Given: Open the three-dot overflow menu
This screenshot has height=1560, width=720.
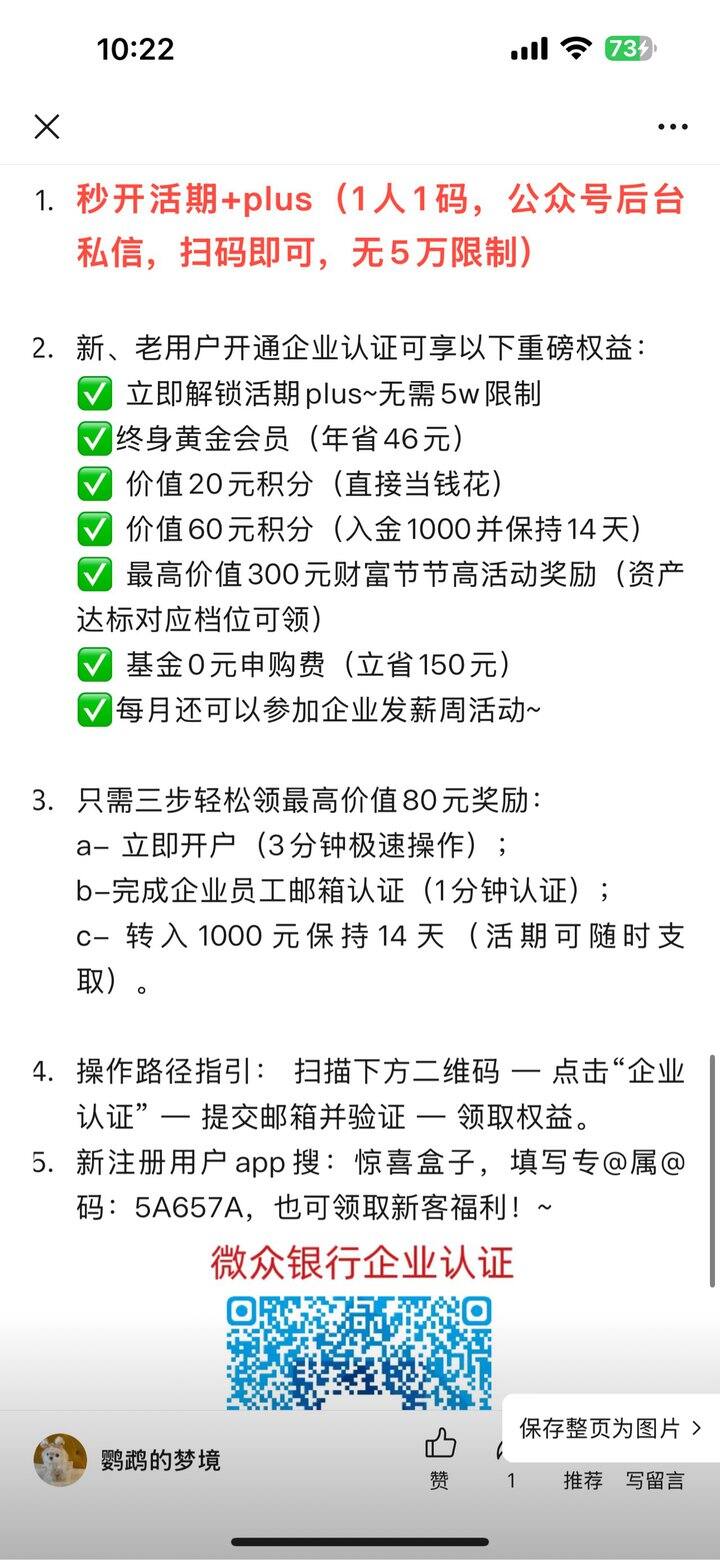Looking at the screenshot, I should (672, 127).
